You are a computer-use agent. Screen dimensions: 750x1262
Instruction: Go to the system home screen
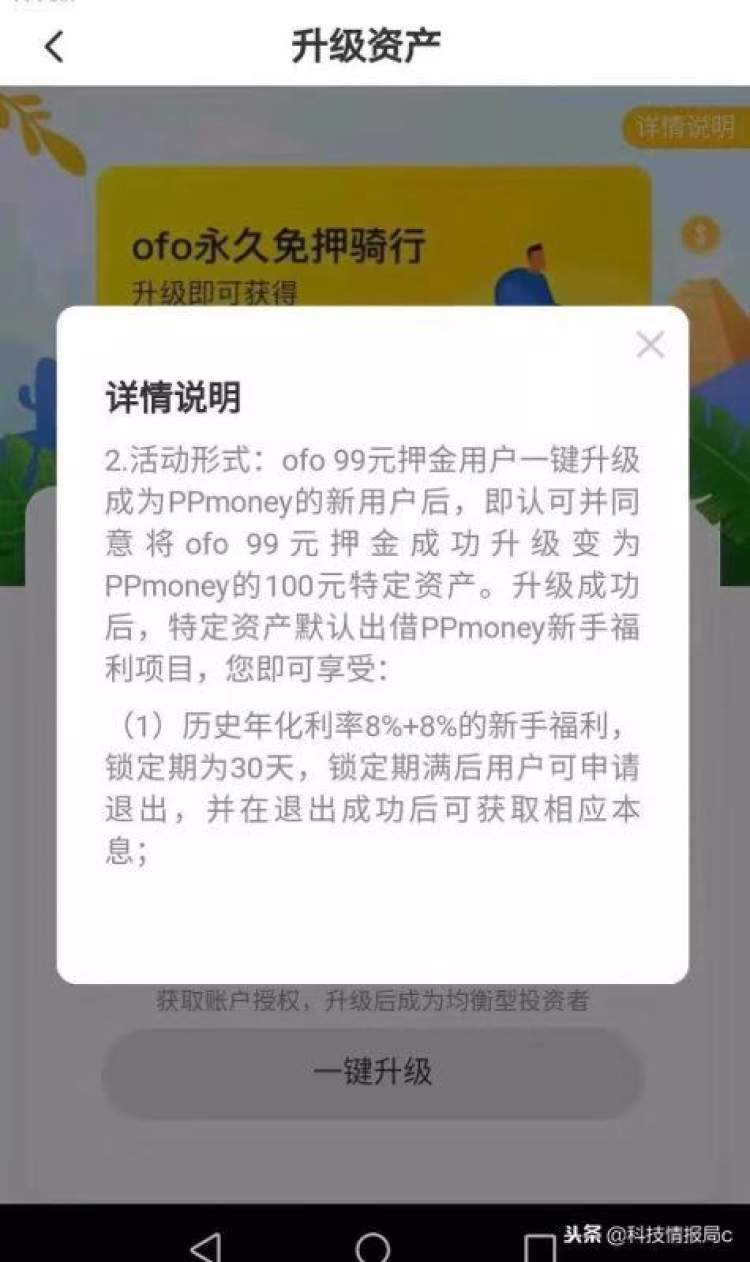pyautogui.click(x=373, y=1247)
